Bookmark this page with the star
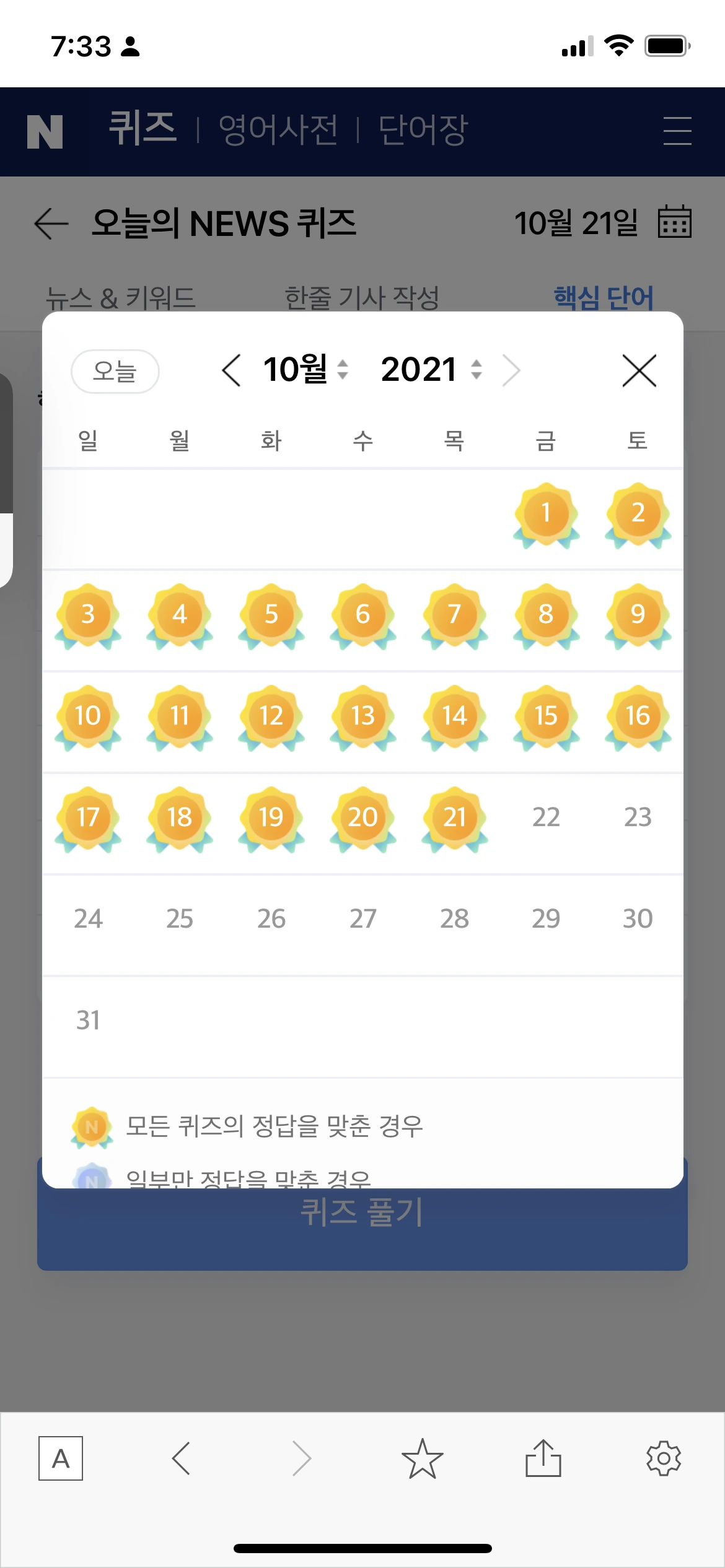Screen dimensions: 725x1568 tap(422, 1458)
